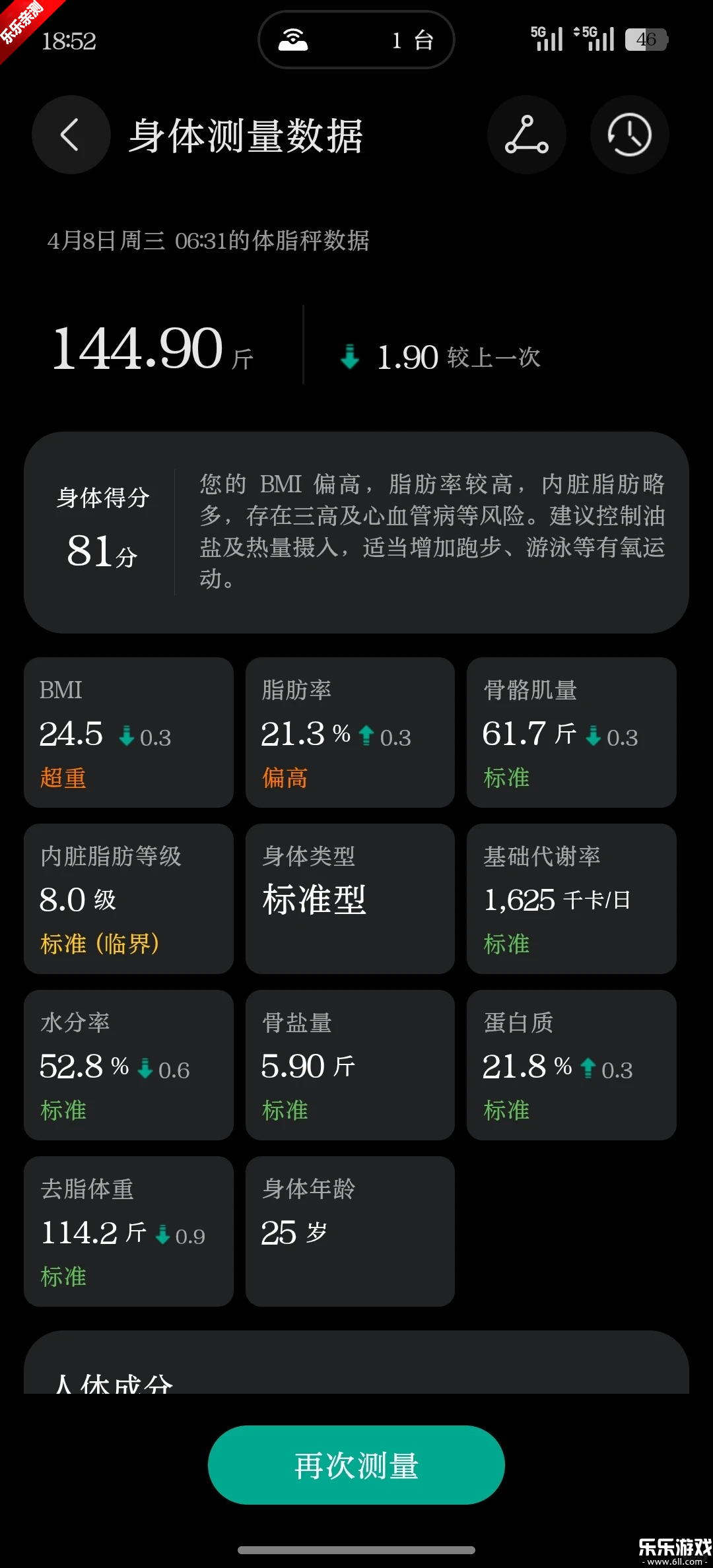View 蛋白质 21.8% details

click(x=571, y=1065)
